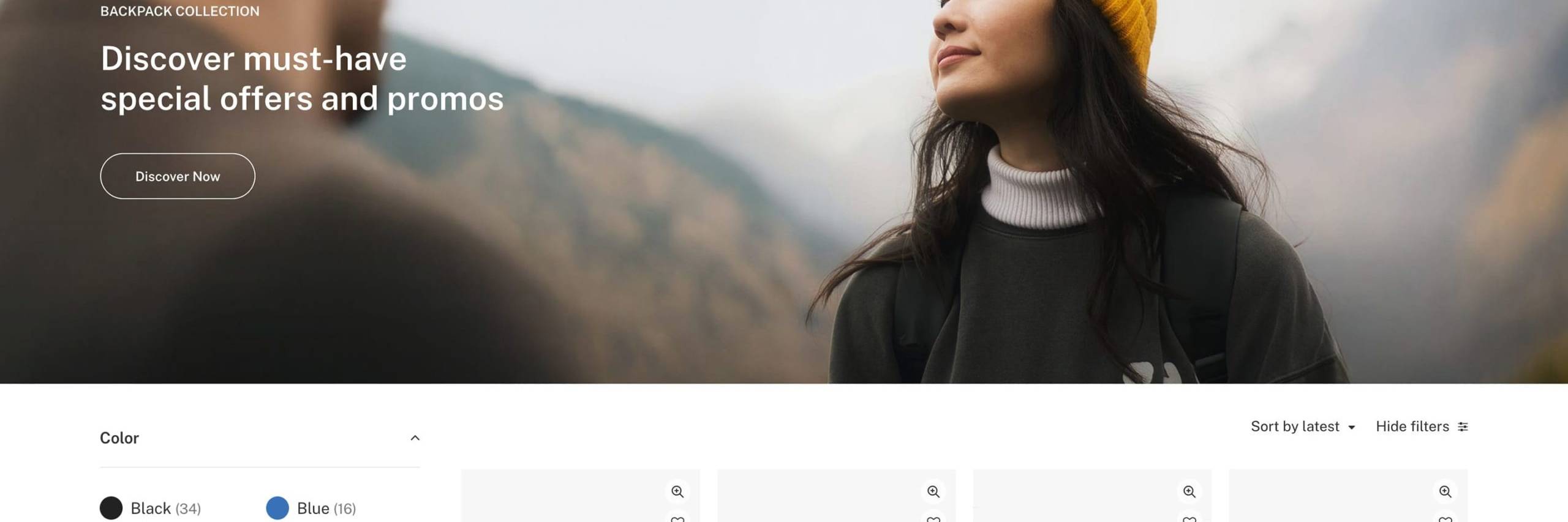1568x522 pixels.
Task: Open the Sort by latest dropdown
Action: point(1302,427)
